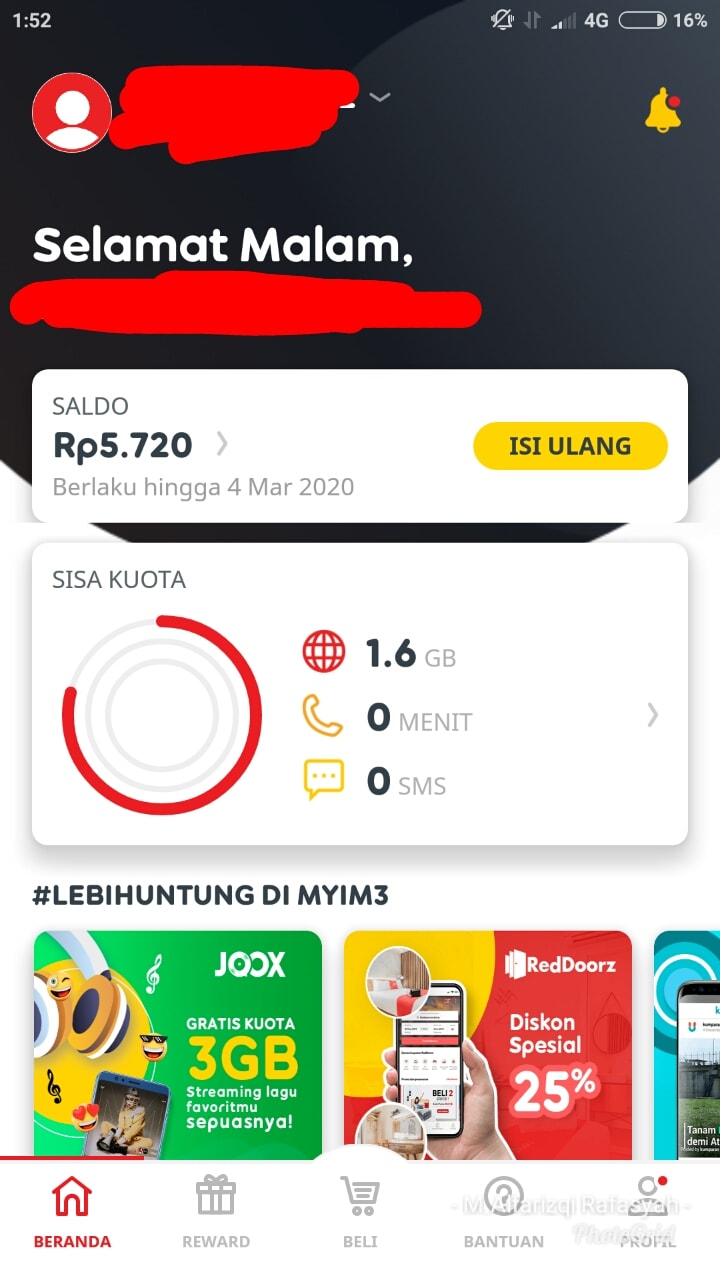Viewport: 720px width, 1280px height.
Task: Switch to the Beranda tab
Action: tap(72, 1212)
